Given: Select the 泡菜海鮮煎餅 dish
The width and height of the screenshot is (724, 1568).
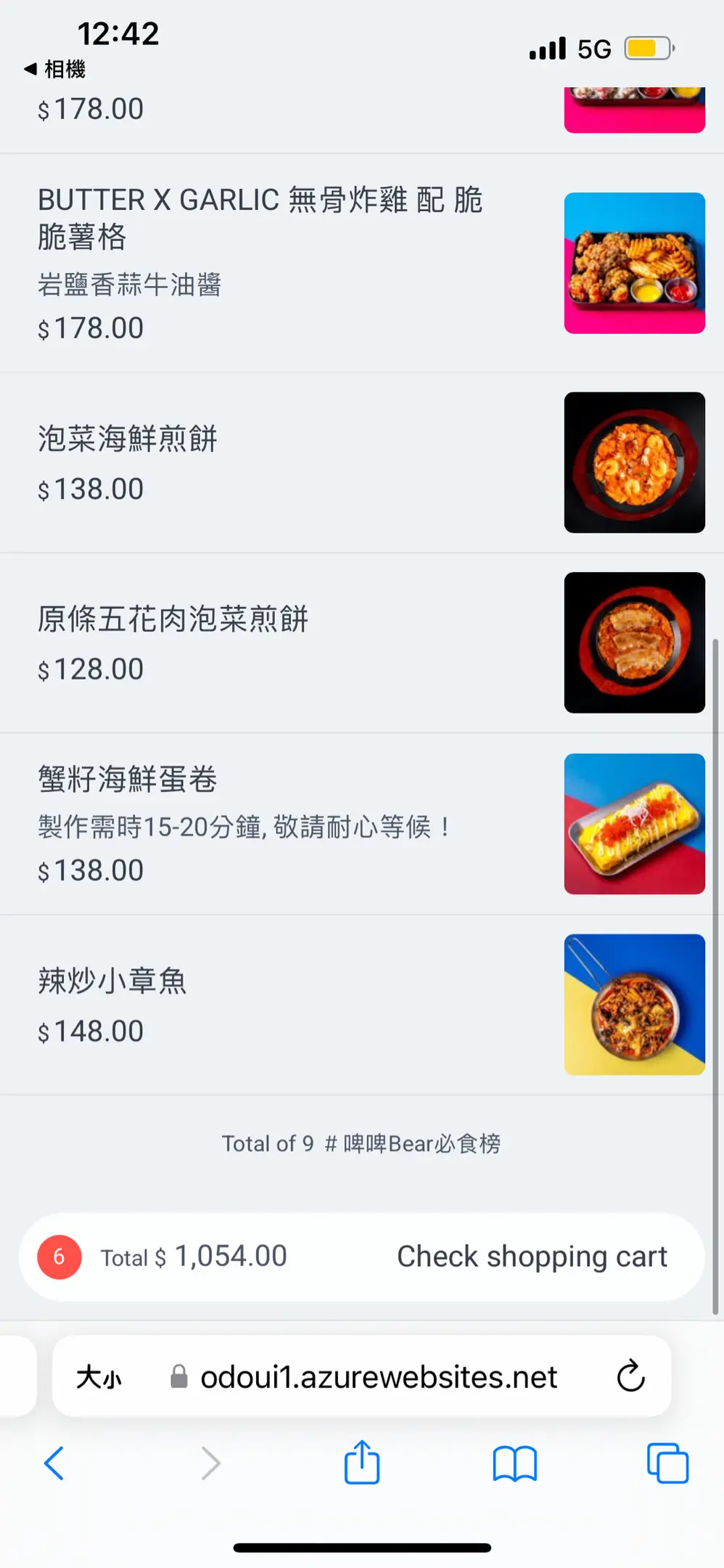Looking at the screenshot, I should 128,439.
